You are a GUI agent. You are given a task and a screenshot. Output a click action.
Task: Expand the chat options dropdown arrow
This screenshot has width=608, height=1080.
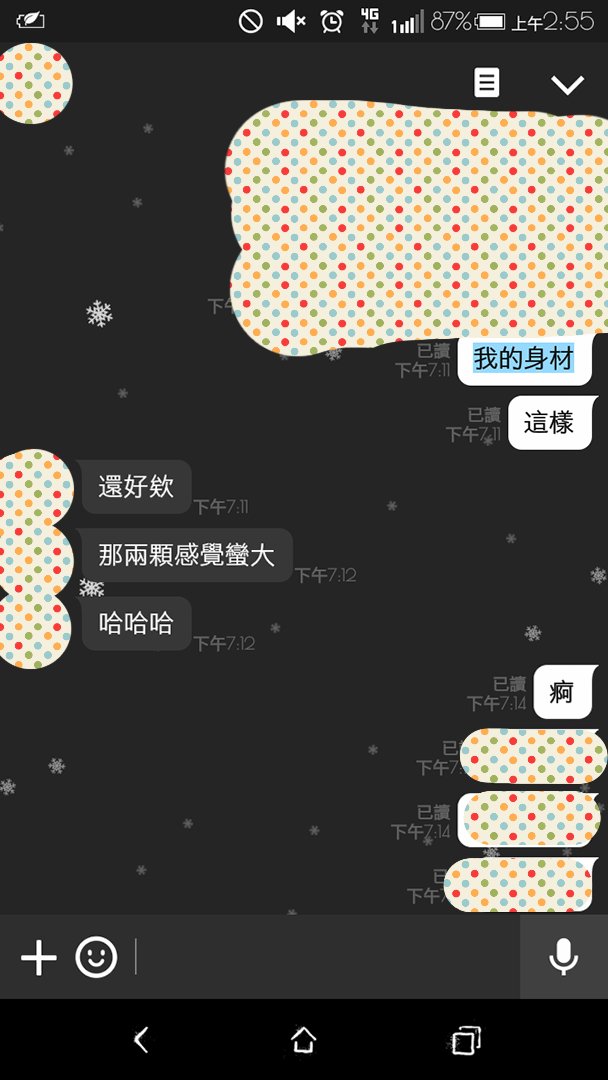[x=567, y=84]
